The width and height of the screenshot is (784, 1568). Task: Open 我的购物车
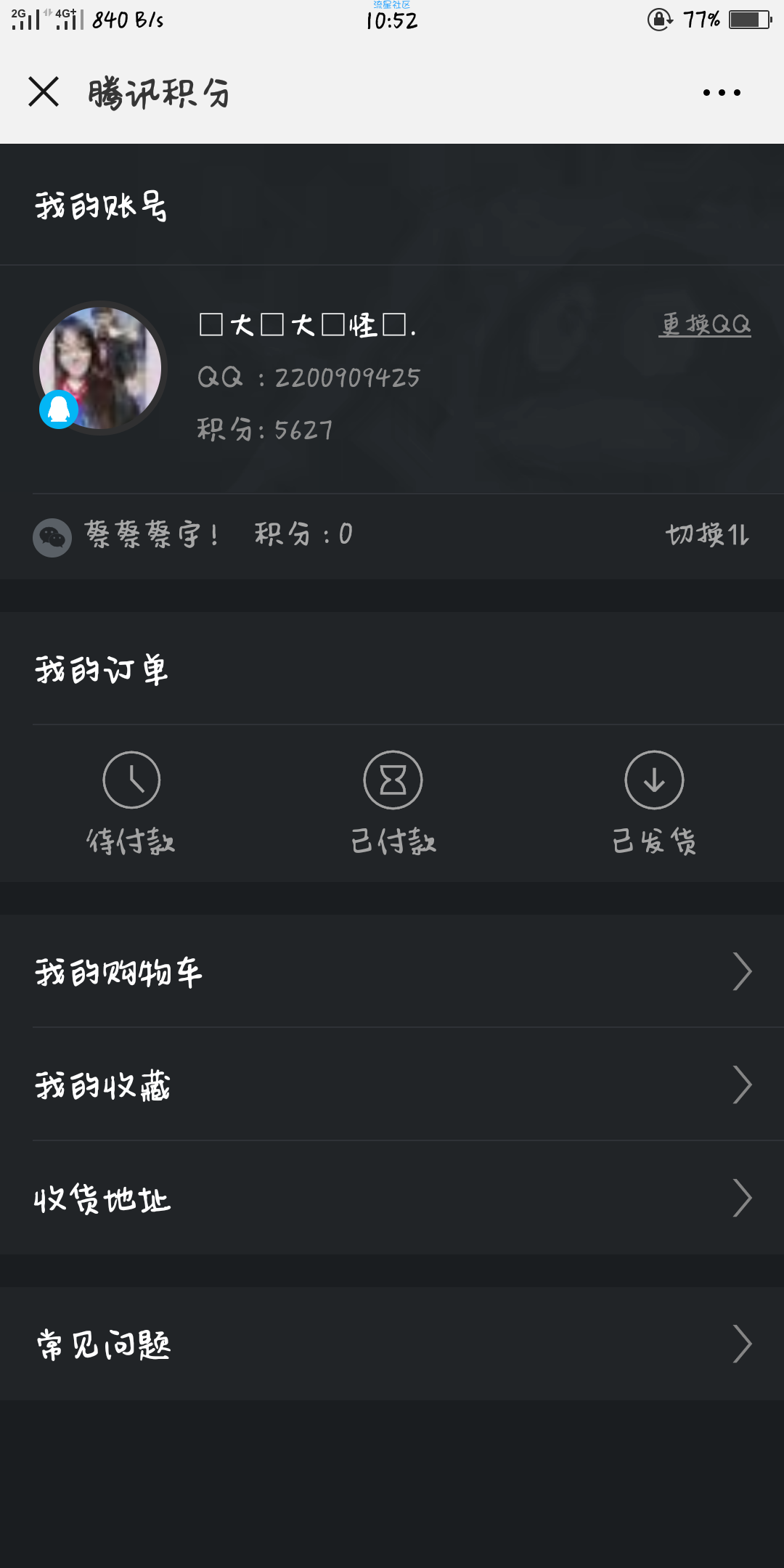(x=392, y=971)
